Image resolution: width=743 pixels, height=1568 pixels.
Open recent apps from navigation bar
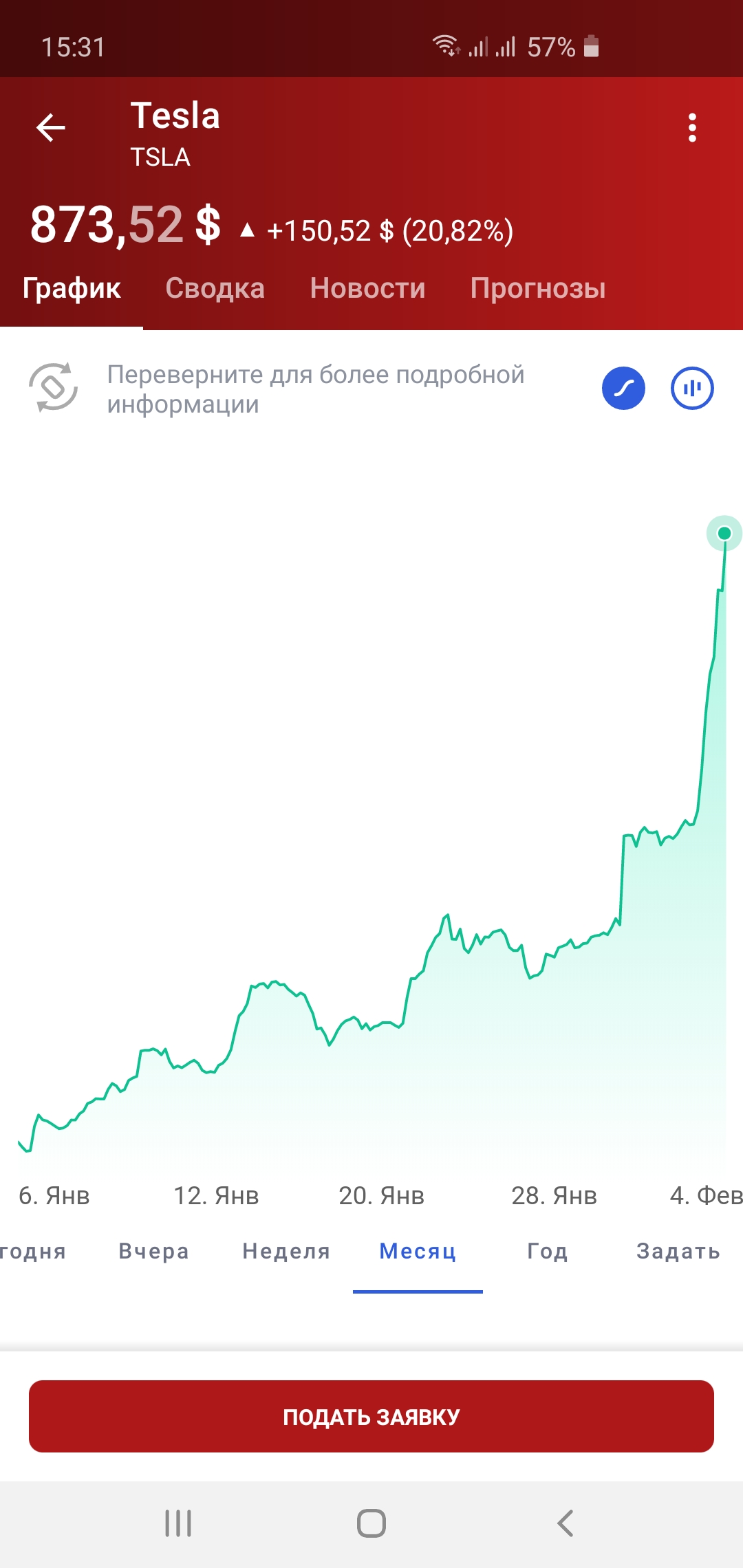point(178,1523)
